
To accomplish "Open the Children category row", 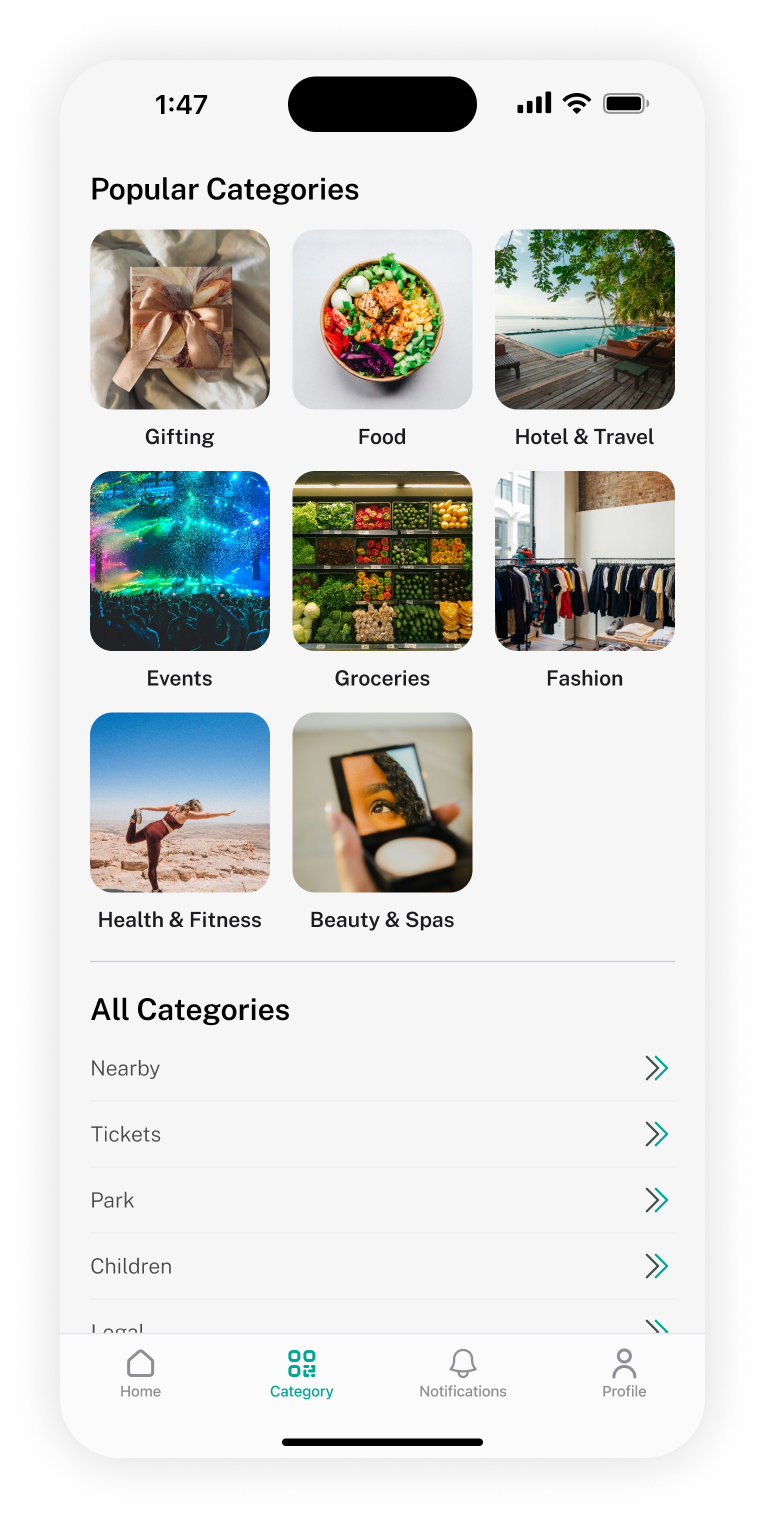I will click(382, 1266).
